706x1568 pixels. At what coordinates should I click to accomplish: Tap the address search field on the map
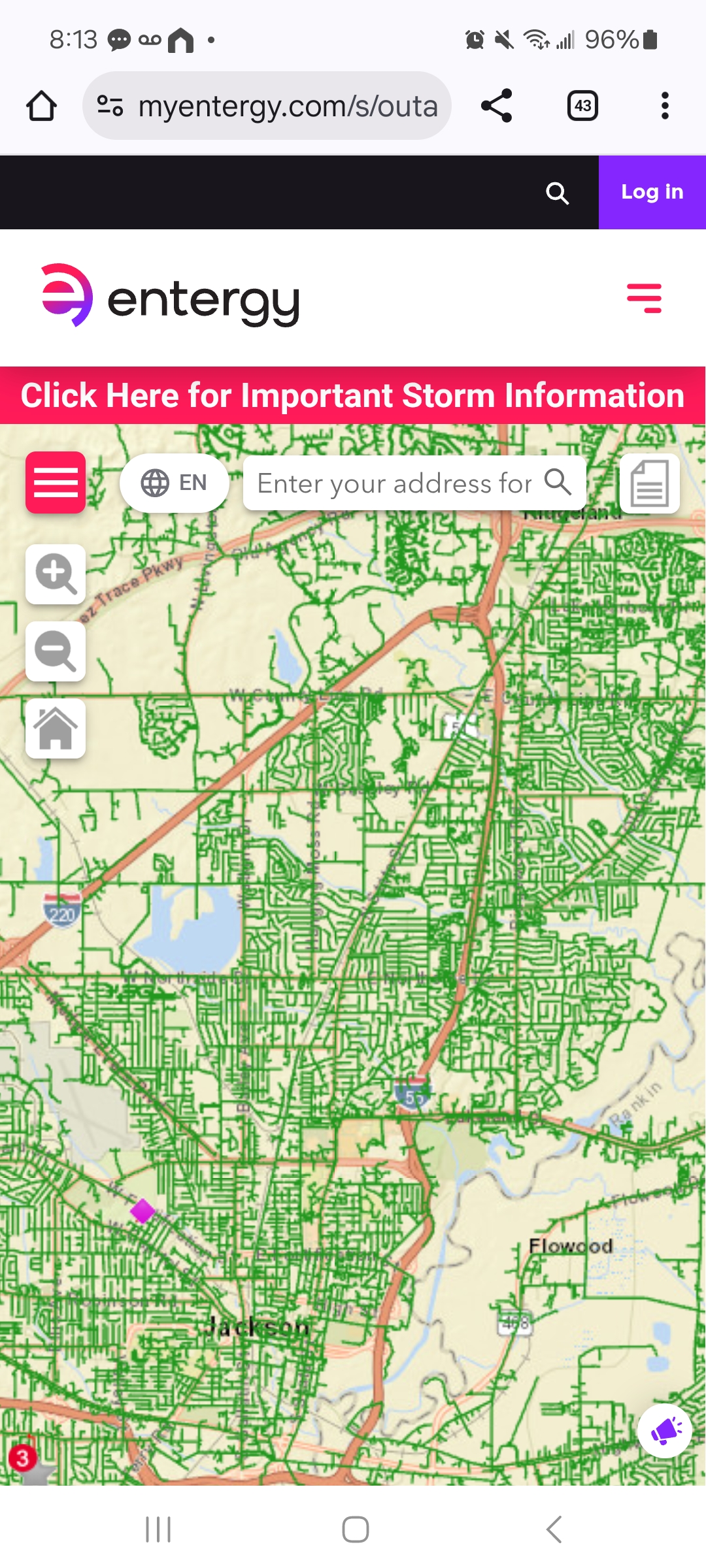[394, 483]
